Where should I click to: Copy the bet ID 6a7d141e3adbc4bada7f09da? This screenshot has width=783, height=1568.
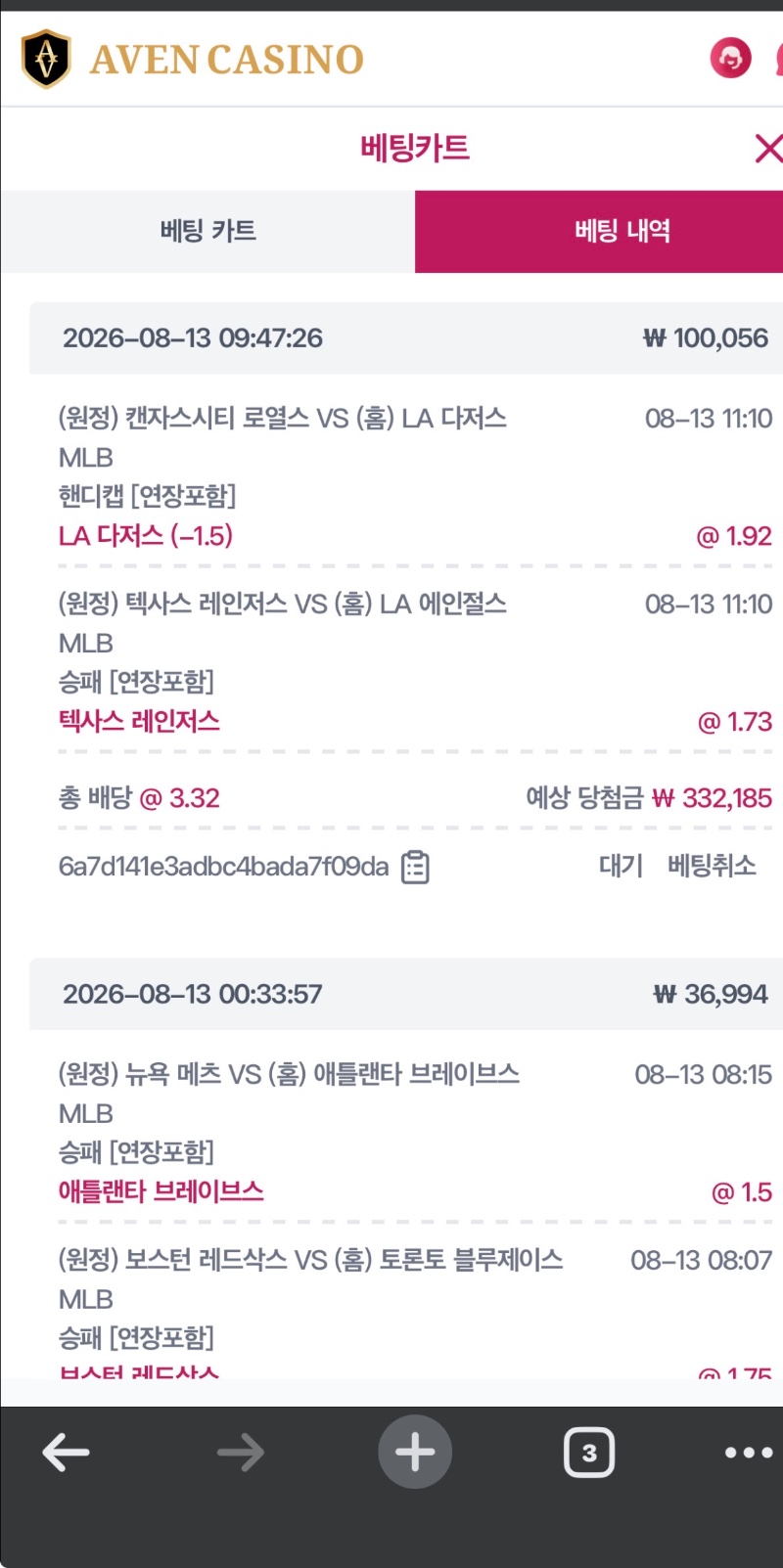(415, 867)
